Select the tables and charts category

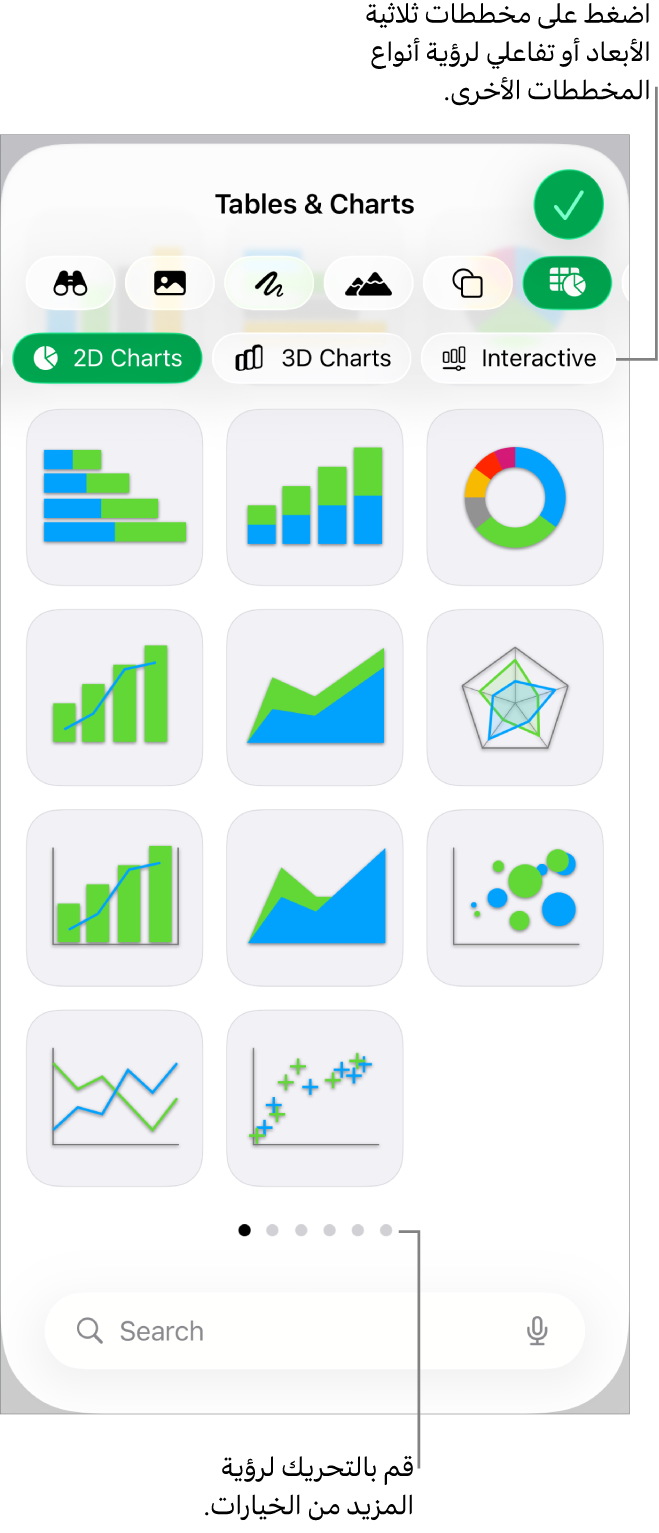point(566,283)
